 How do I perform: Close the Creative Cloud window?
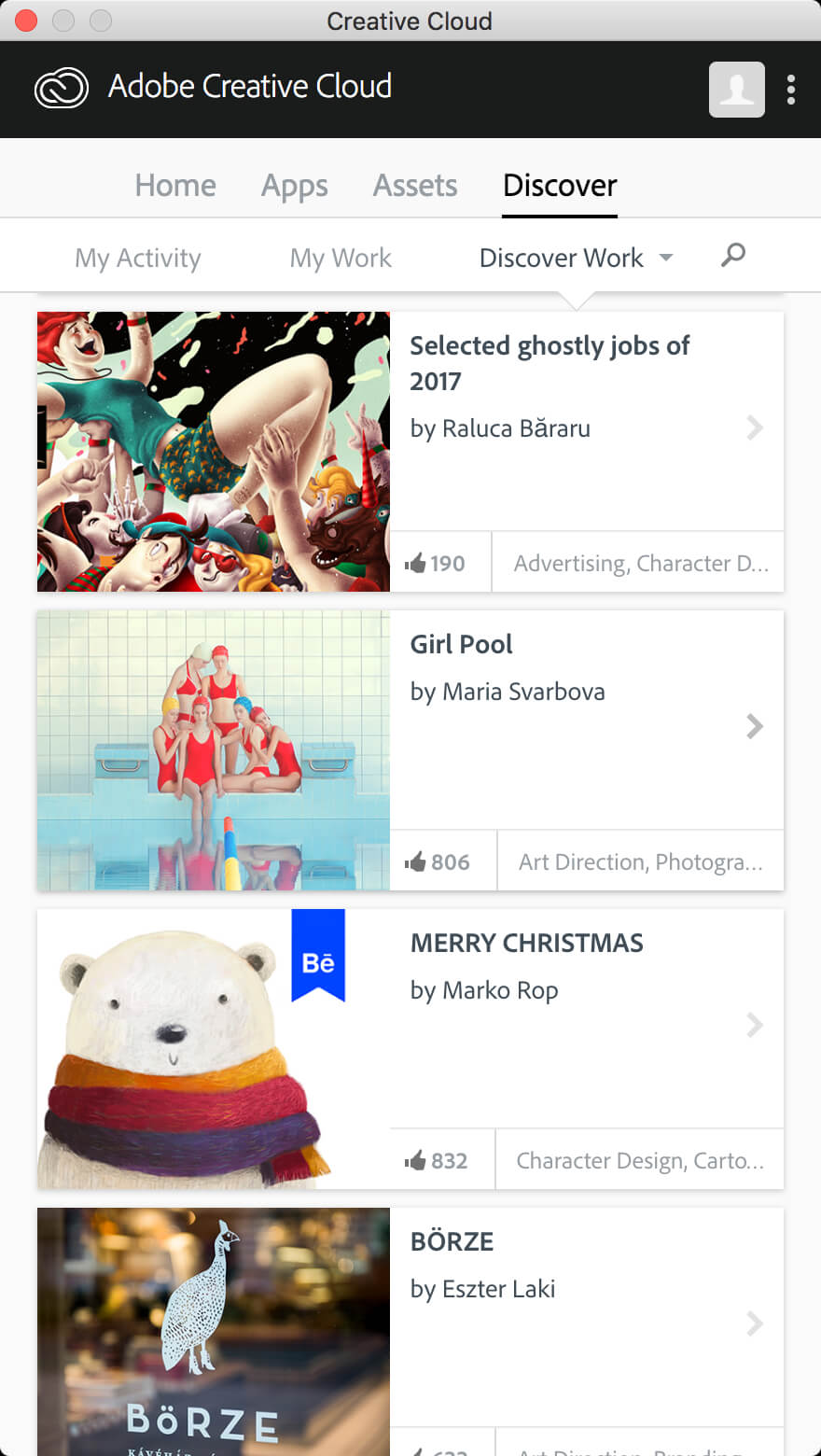point(26,21)
